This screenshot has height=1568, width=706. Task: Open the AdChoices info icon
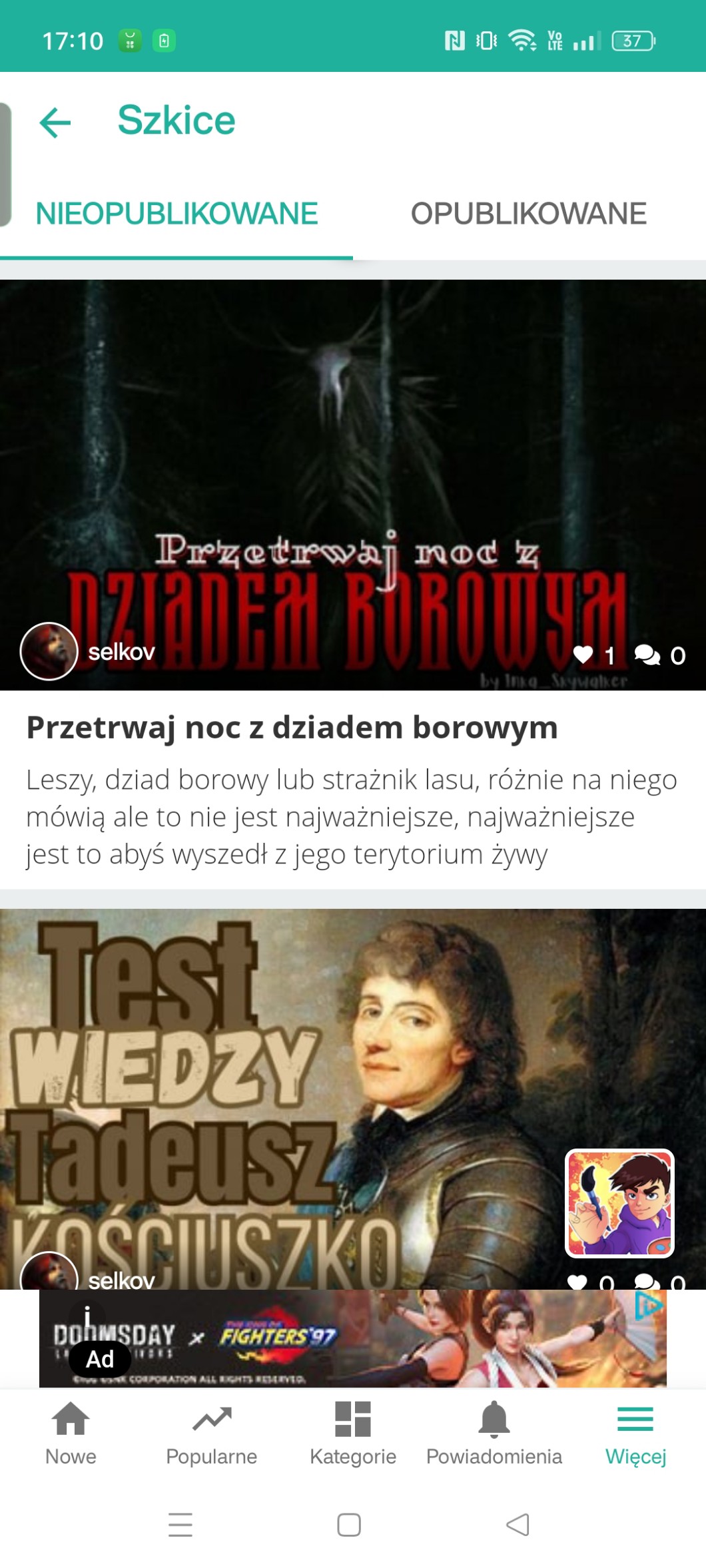(x=648, y=1306)
